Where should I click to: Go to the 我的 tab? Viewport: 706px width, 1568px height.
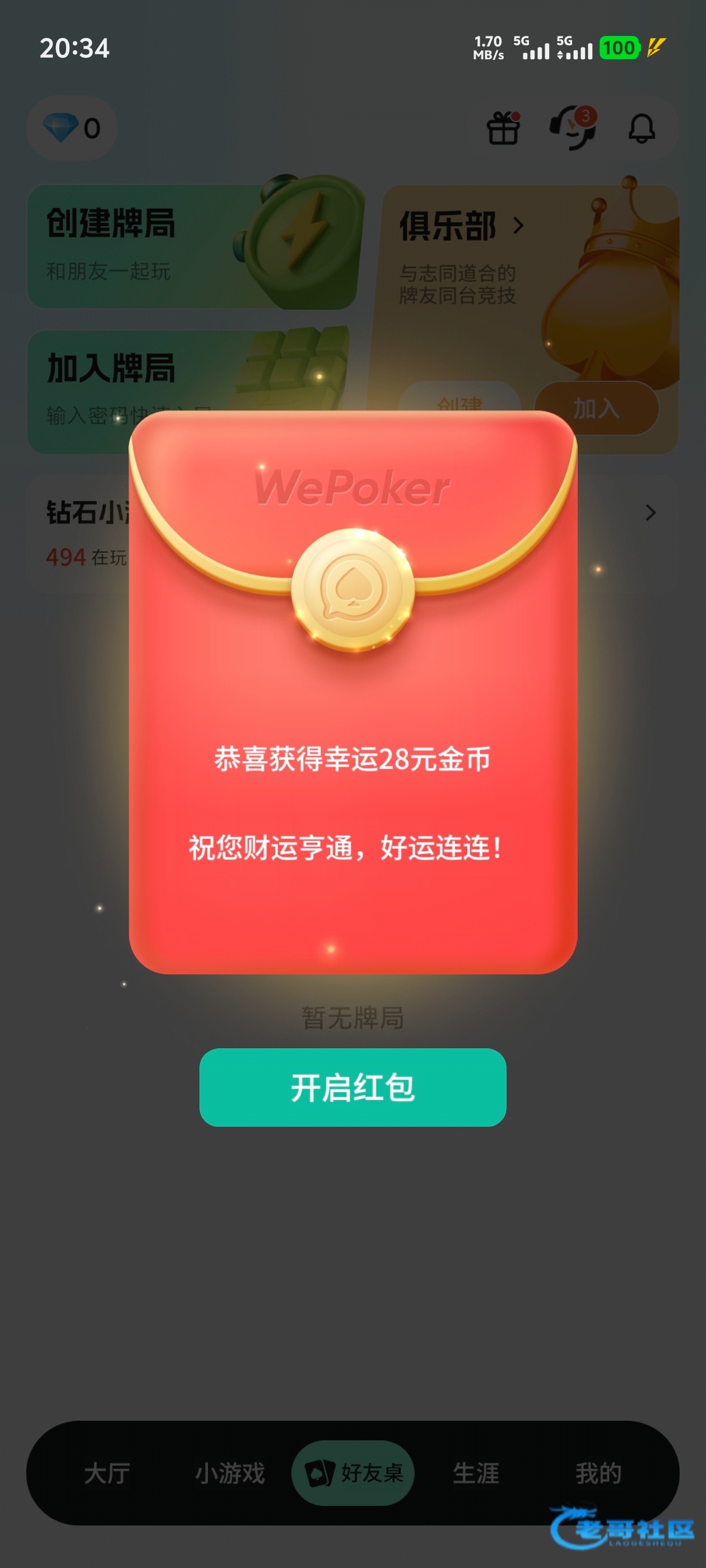tap(598, 1473)
